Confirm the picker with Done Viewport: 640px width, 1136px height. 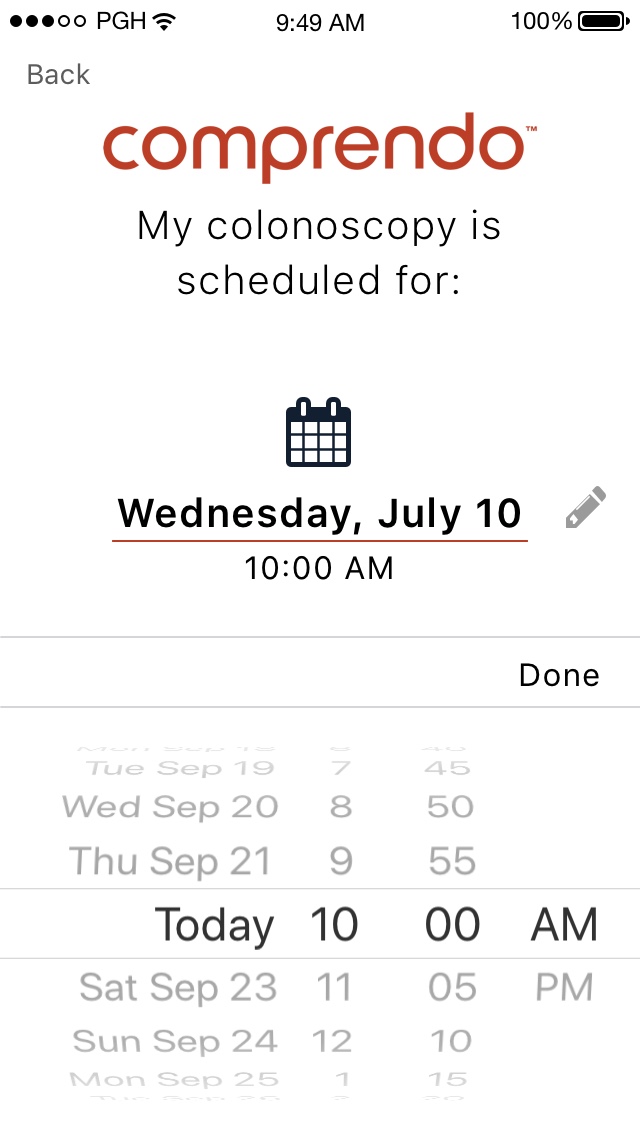tap(559, 674)
